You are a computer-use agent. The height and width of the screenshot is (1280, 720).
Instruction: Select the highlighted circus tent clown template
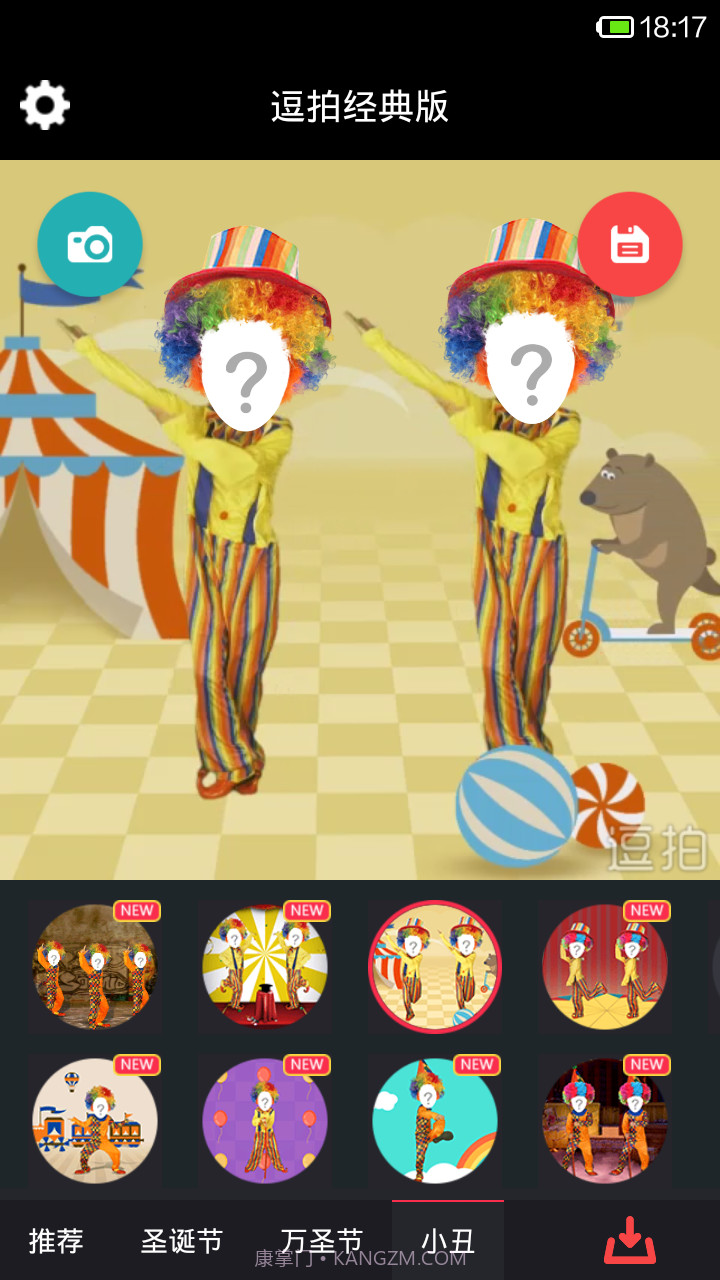(435, 967)
